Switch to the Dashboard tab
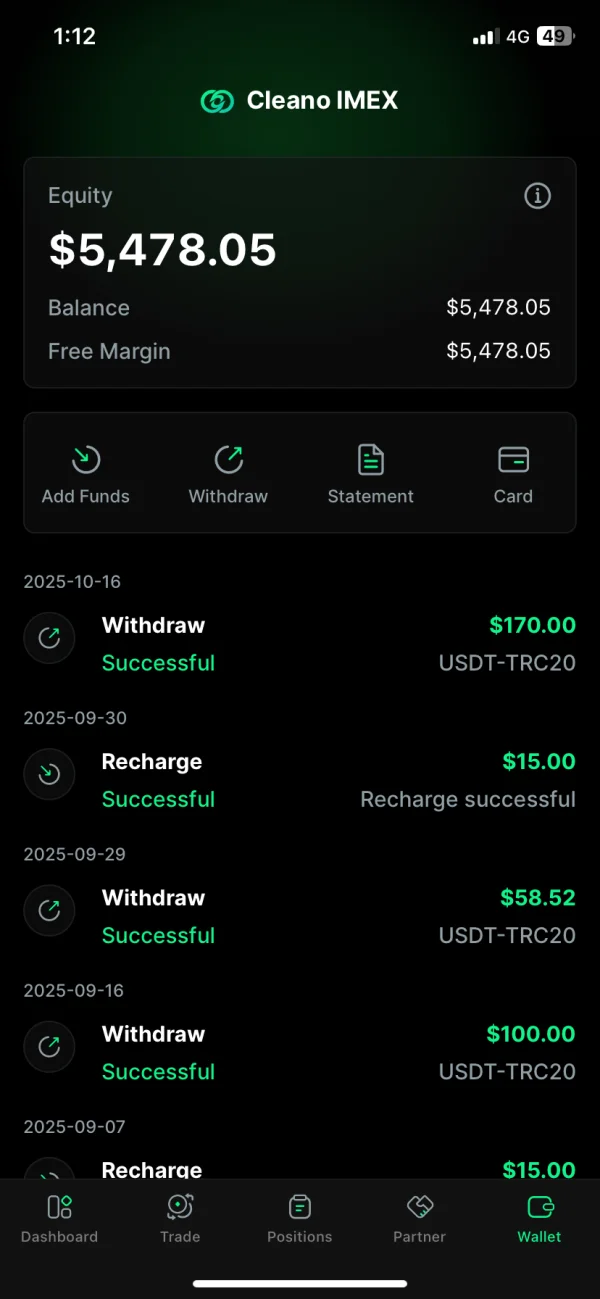Viewport: 600px width, 1299px height. 60,1219
